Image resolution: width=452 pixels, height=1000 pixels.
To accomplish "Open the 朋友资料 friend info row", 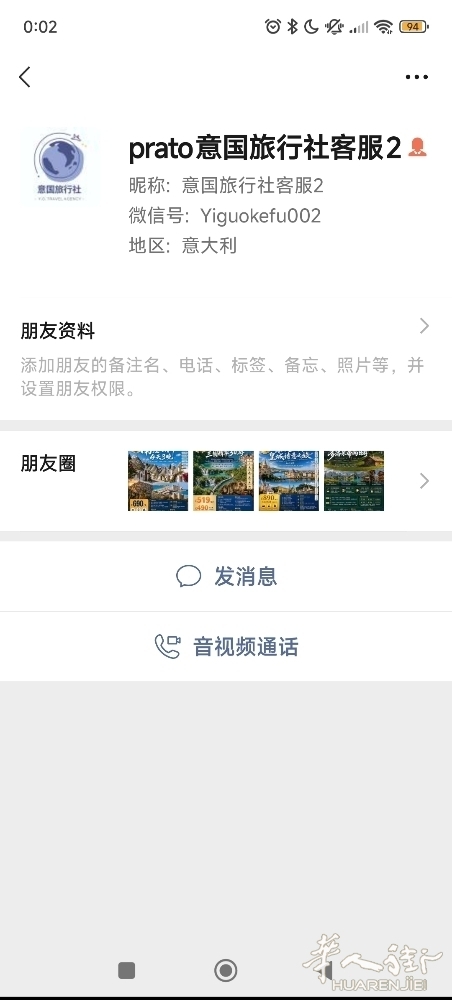I will 226,359.
